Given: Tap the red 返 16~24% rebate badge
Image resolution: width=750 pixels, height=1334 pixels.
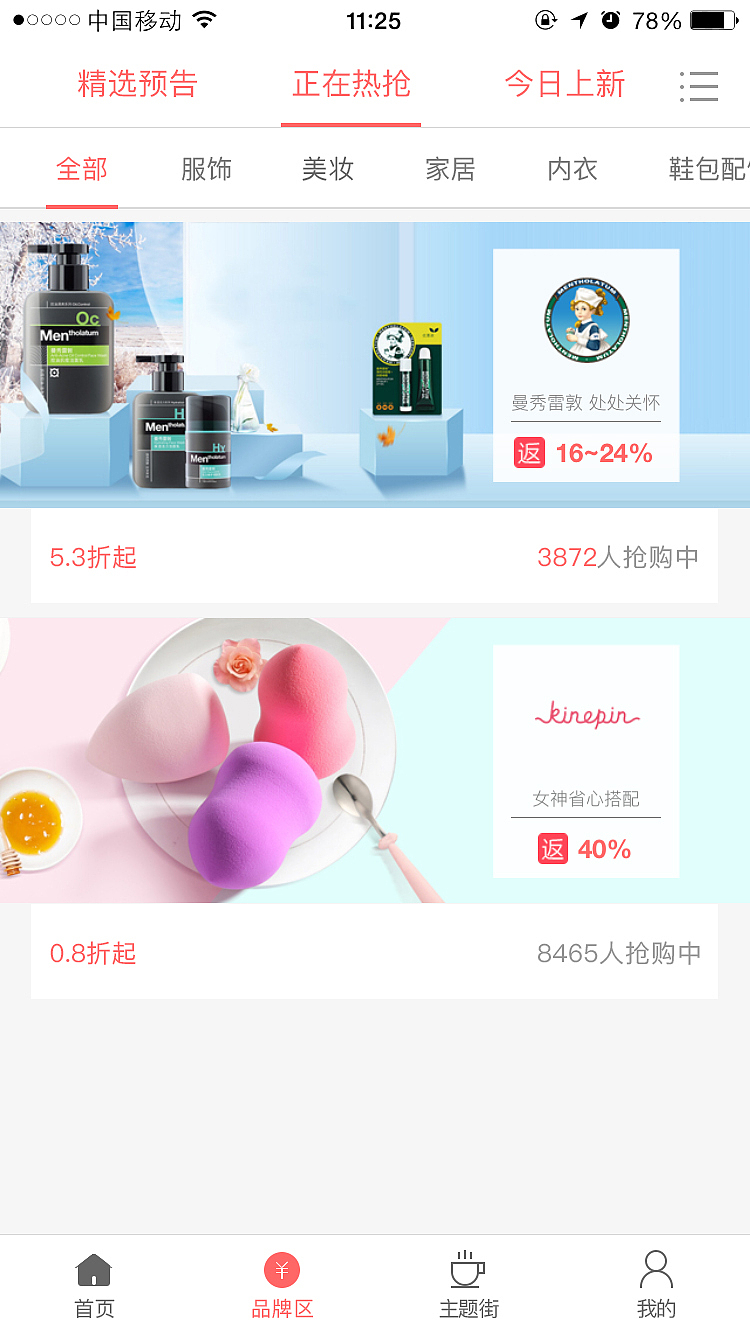Looking at the screenshot, I should pos(586,452).
